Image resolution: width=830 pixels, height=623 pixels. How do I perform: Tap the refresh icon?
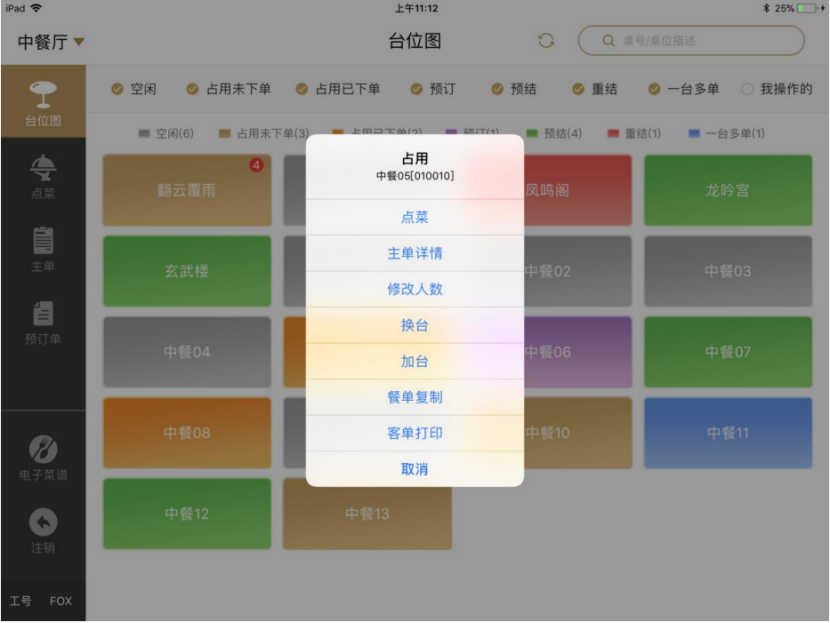click(545, 41)
